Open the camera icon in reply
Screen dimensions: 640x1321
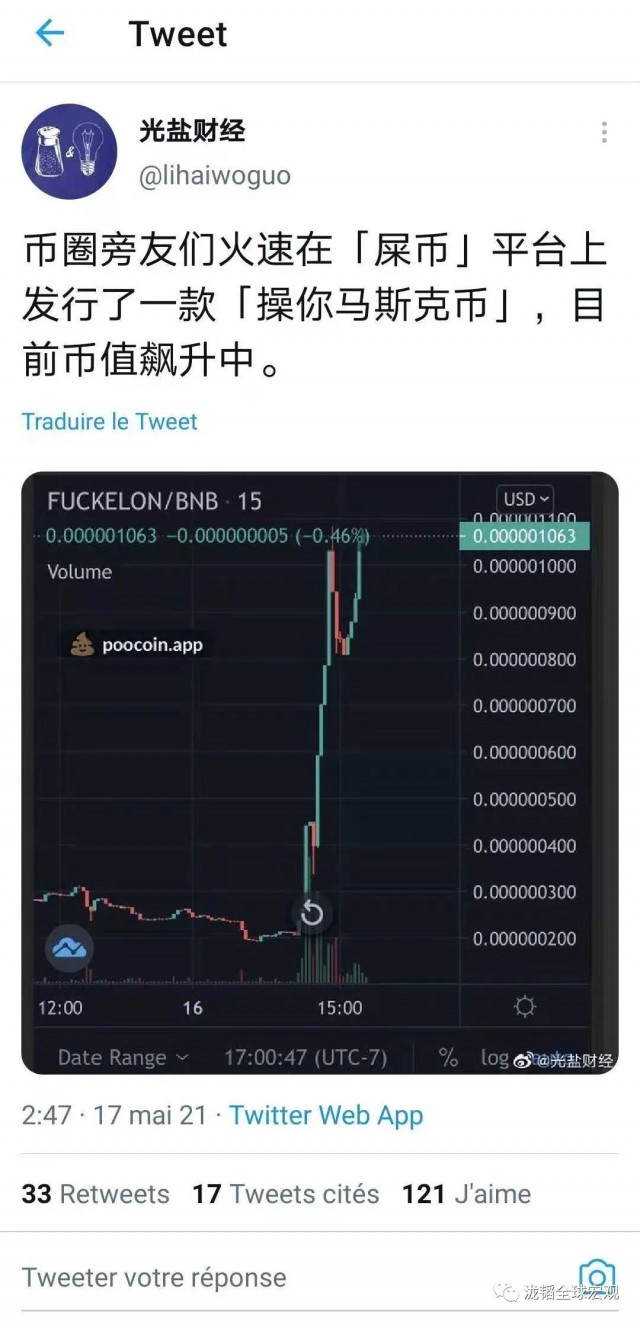coord(597,1274)
